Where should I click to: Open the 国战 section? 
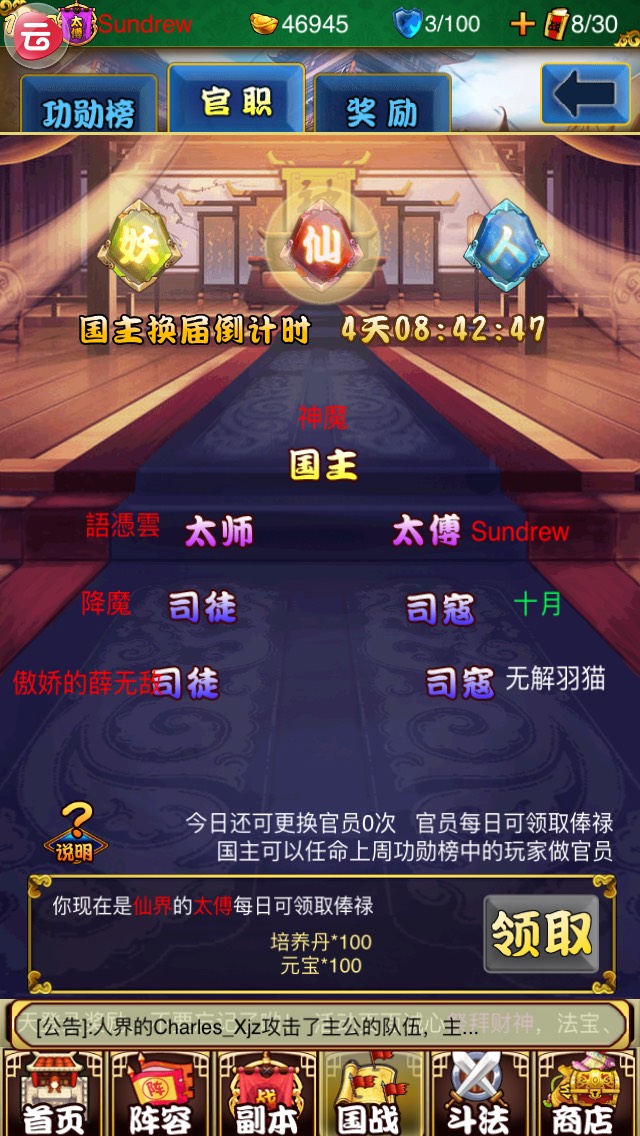coord(372,1094)
